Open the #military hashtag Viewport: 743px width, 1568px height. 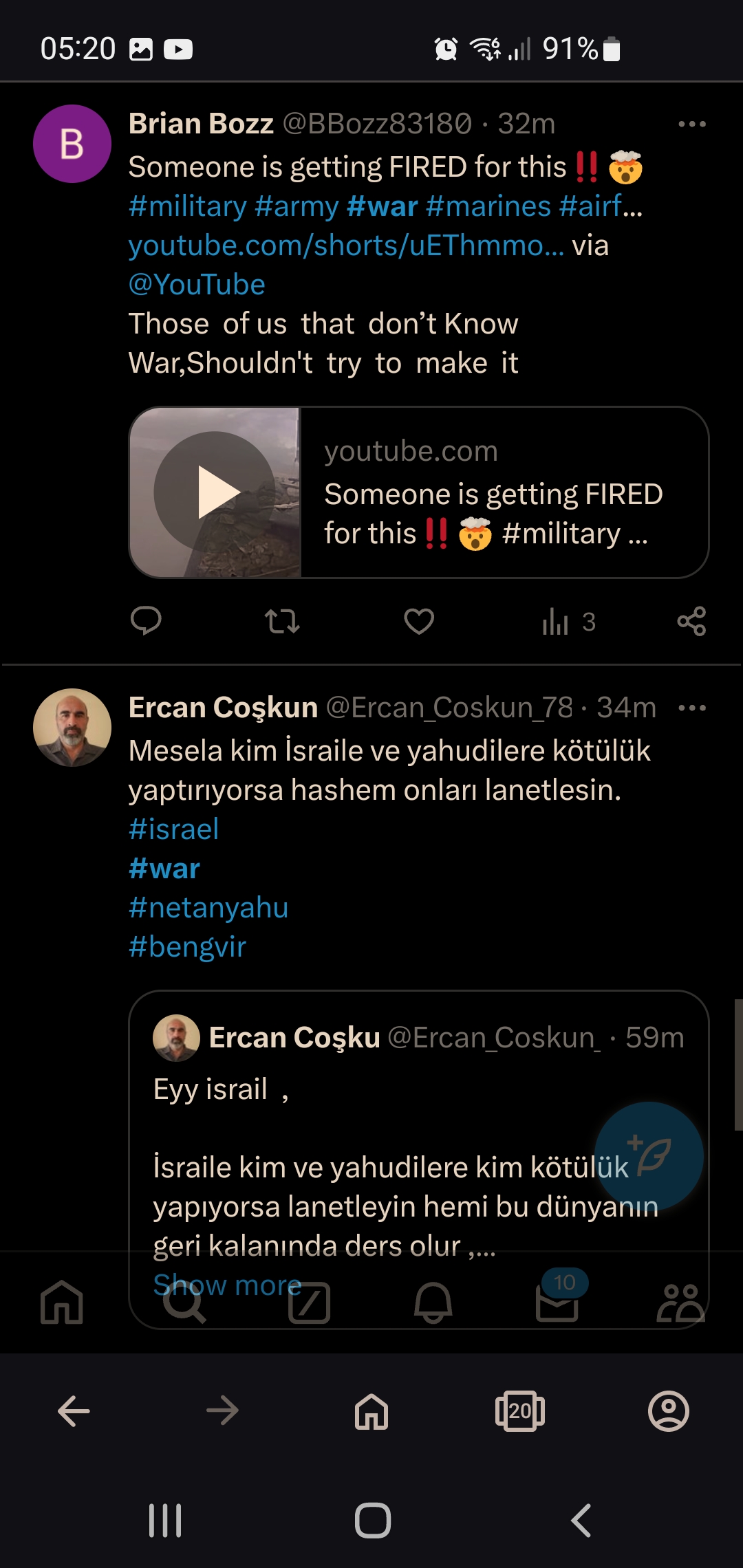[188, 206]
